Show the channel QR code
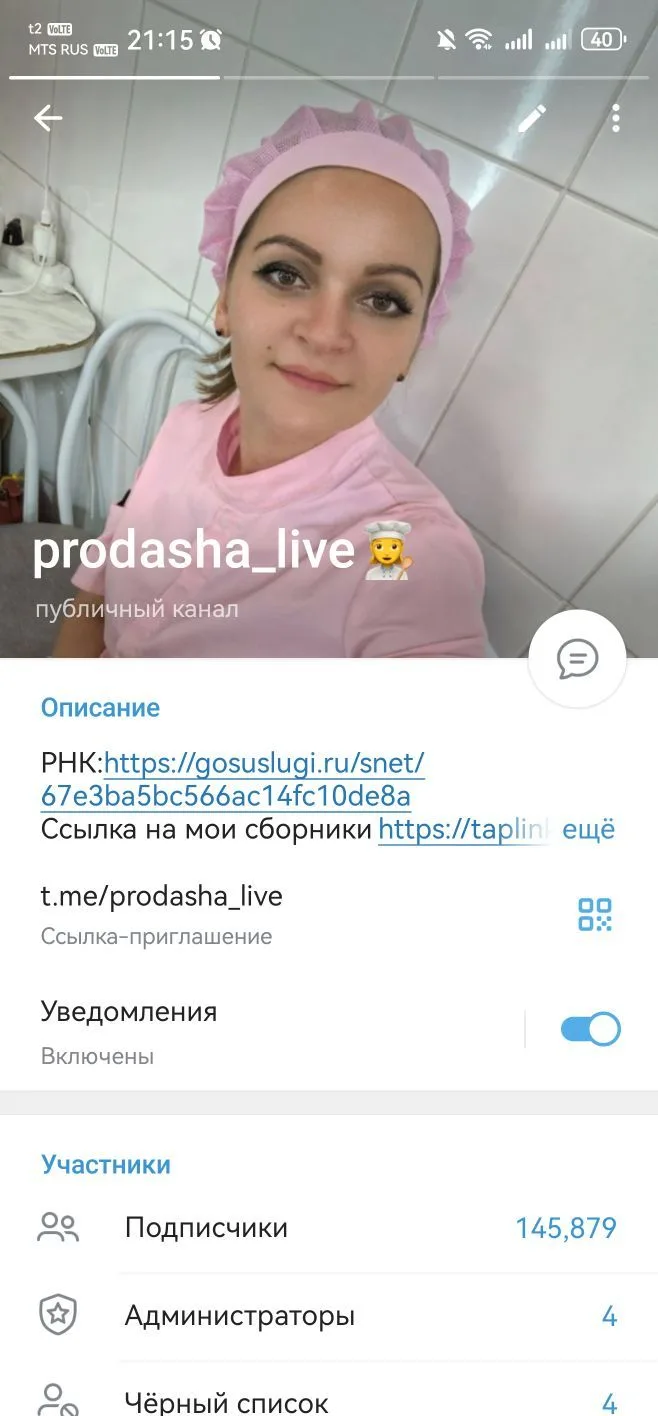The width and height of the screenshot is (658, 1416). [x=595, y=914]
